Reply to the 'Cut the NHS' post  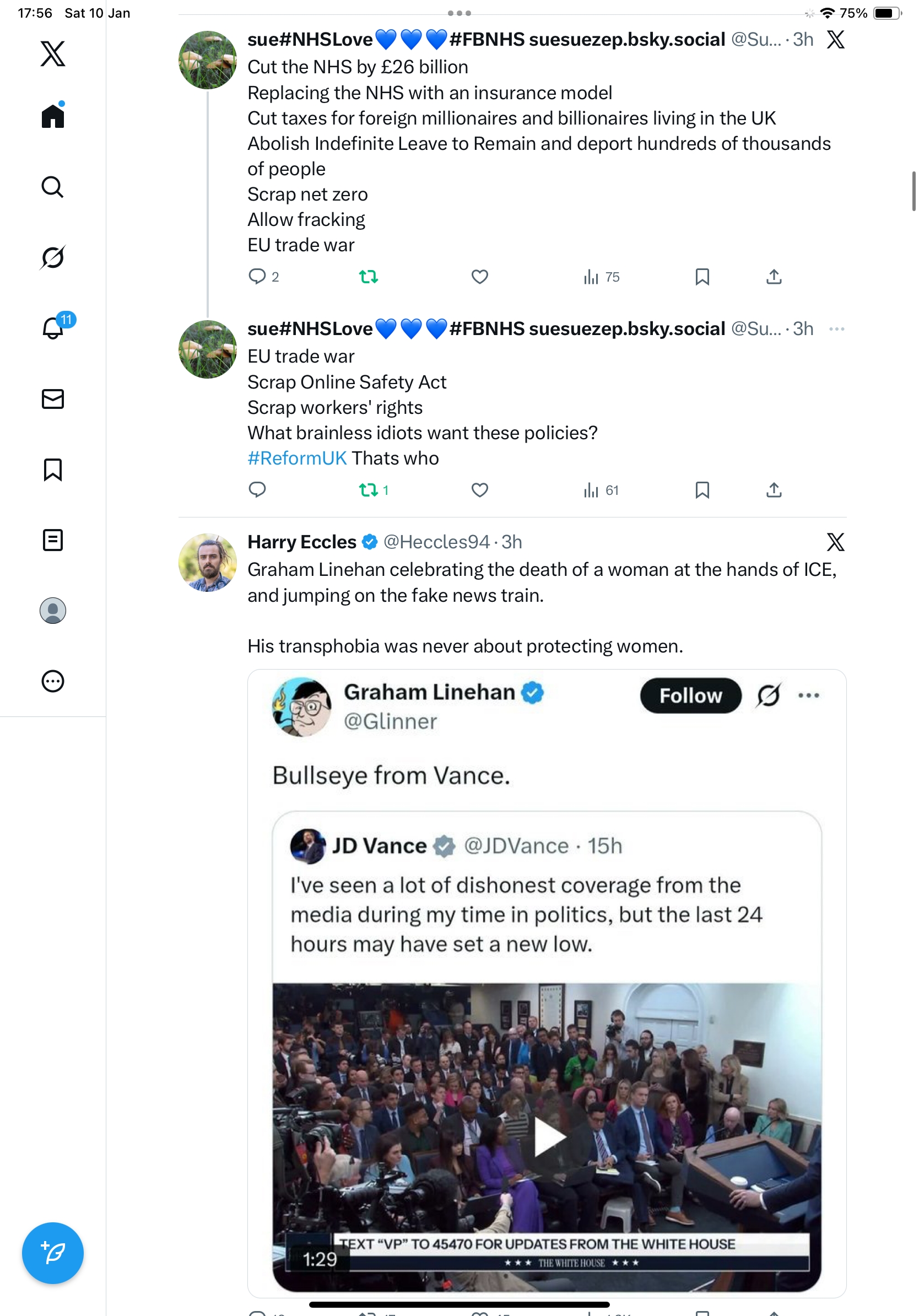(x=257, y=277)
